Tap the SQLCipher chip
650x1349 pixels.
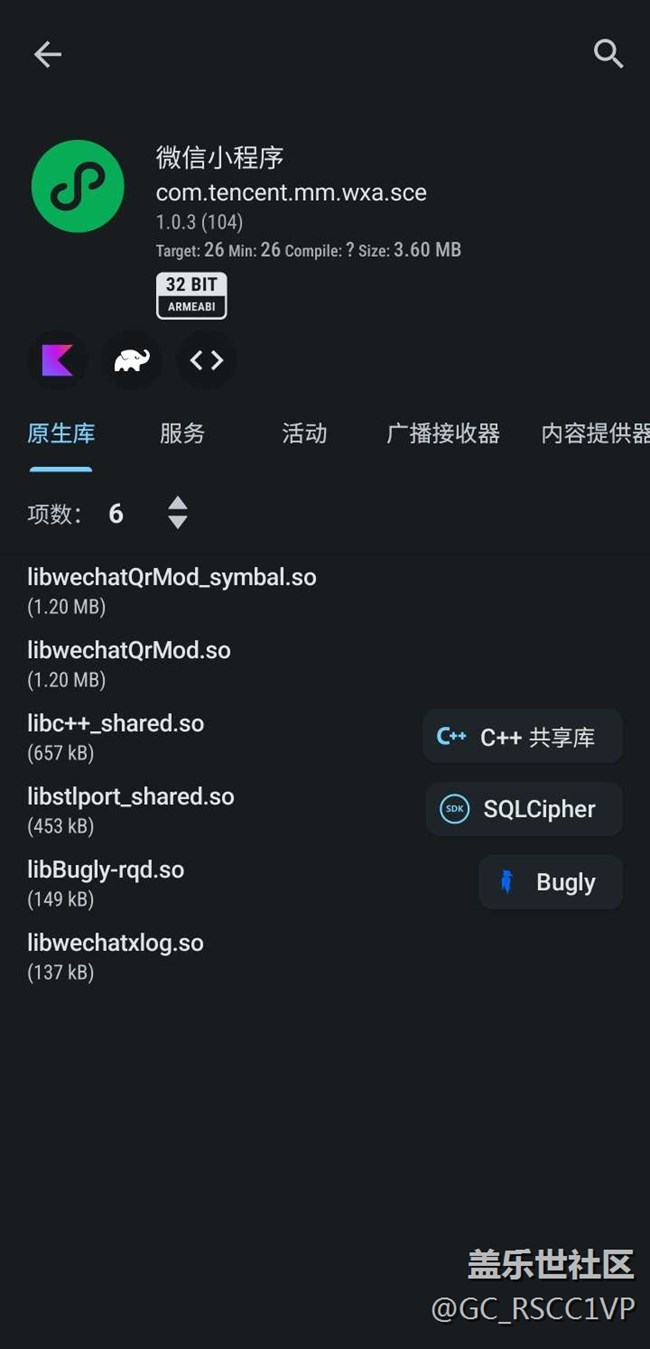[x=525, y=809]
